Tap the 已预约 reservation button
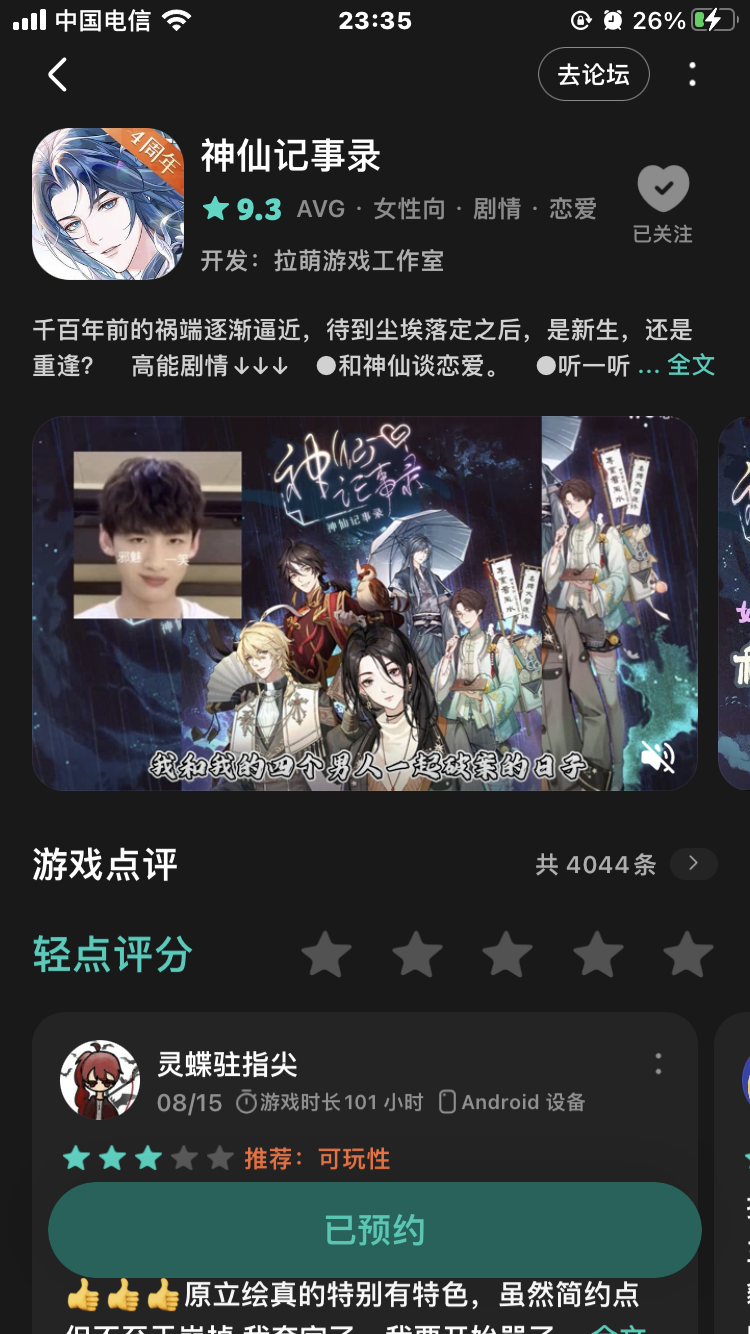This screenshot has width=750, height=1334. [375, 1230]
